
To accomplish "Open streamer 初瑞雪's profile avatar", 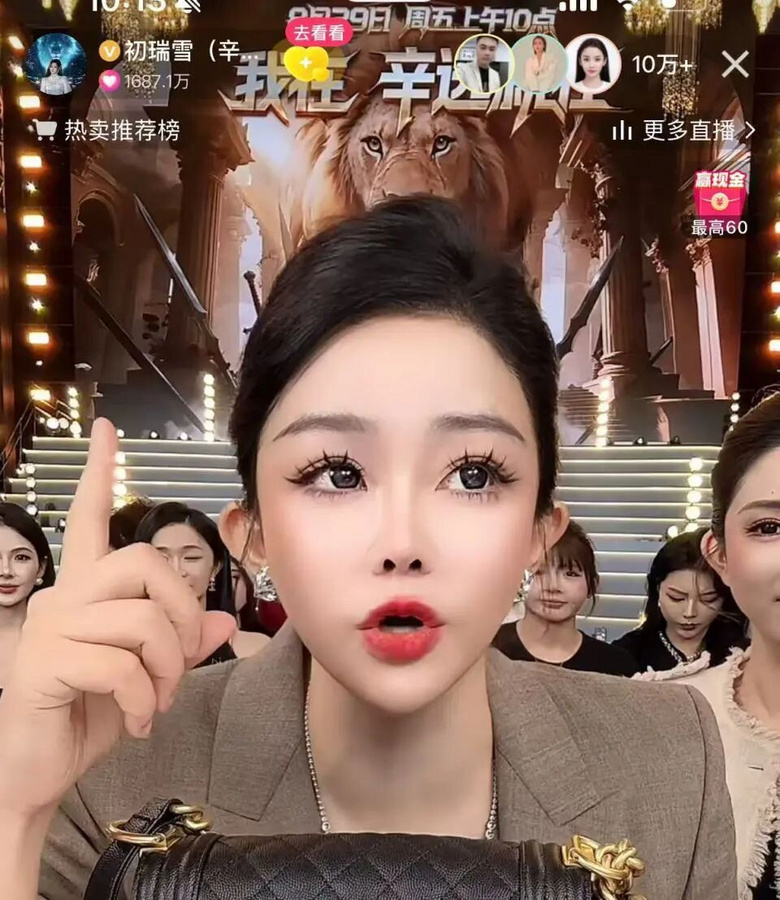I will pos(54,64).
